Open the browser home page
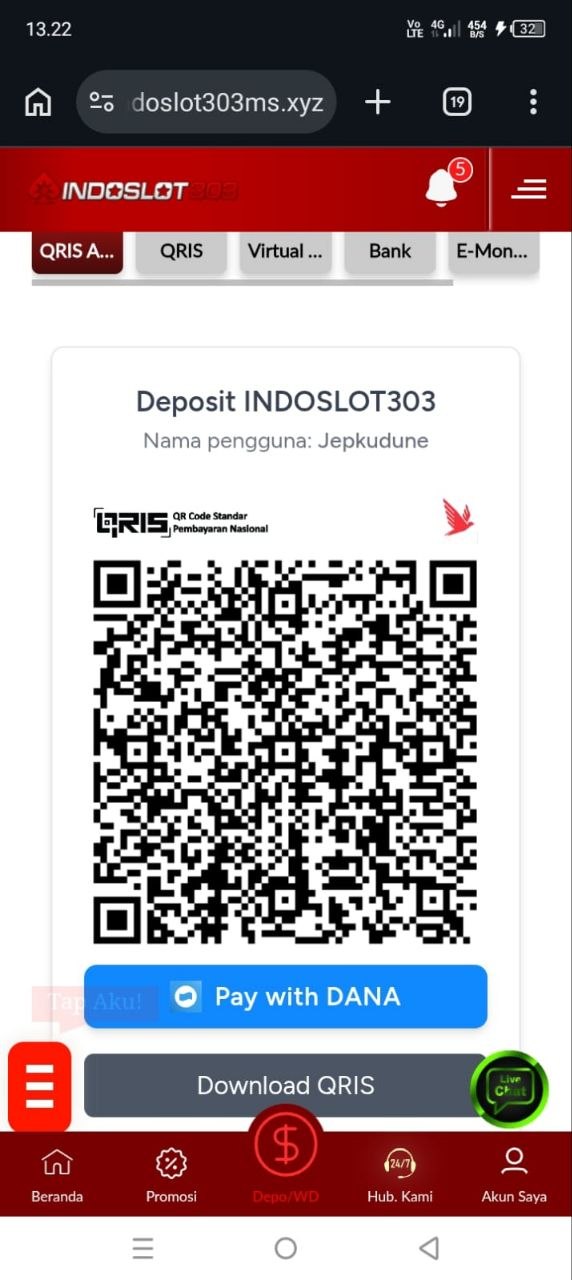This screenshot has height=1280, width=572. pos(38,102)
